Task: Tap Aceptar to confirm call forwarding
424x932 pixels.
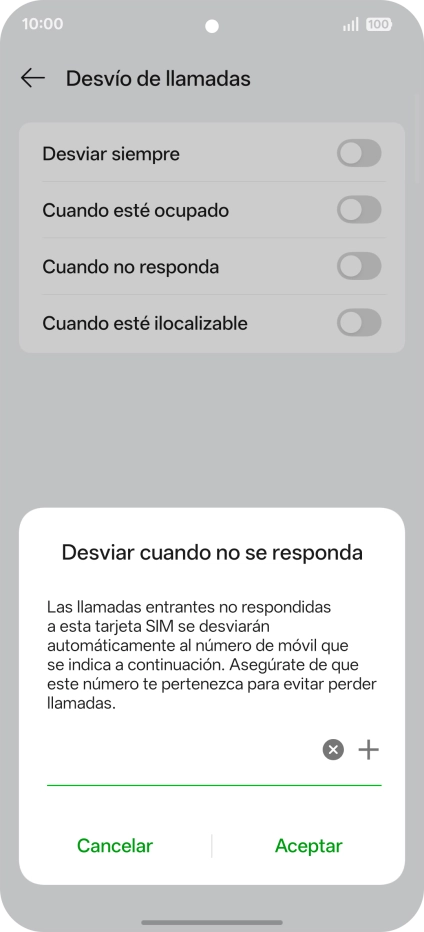Action: pos(308,846)
